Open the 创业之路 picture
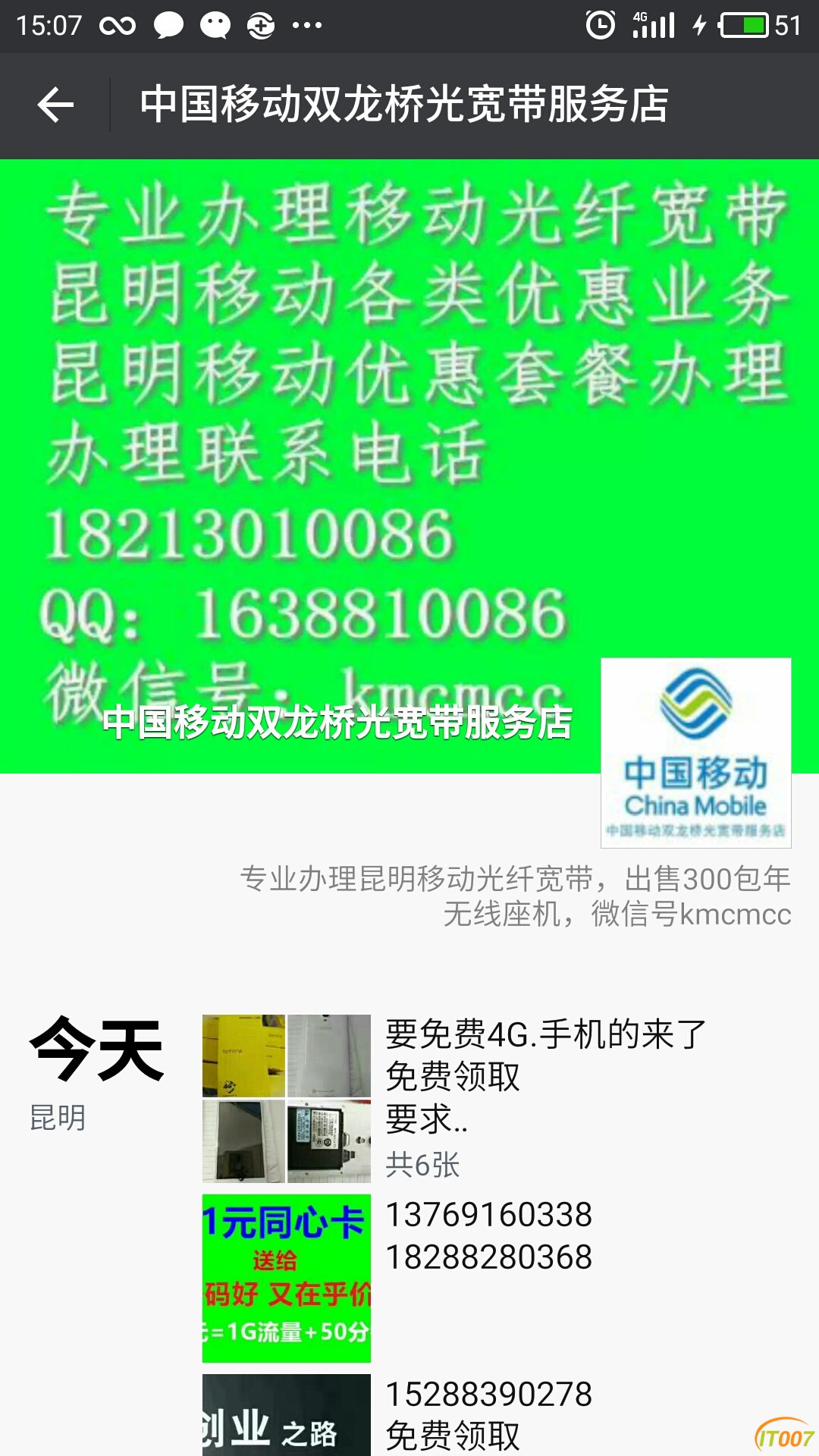Screen dimensions: 819x1456 click(x=287, y=1415)
